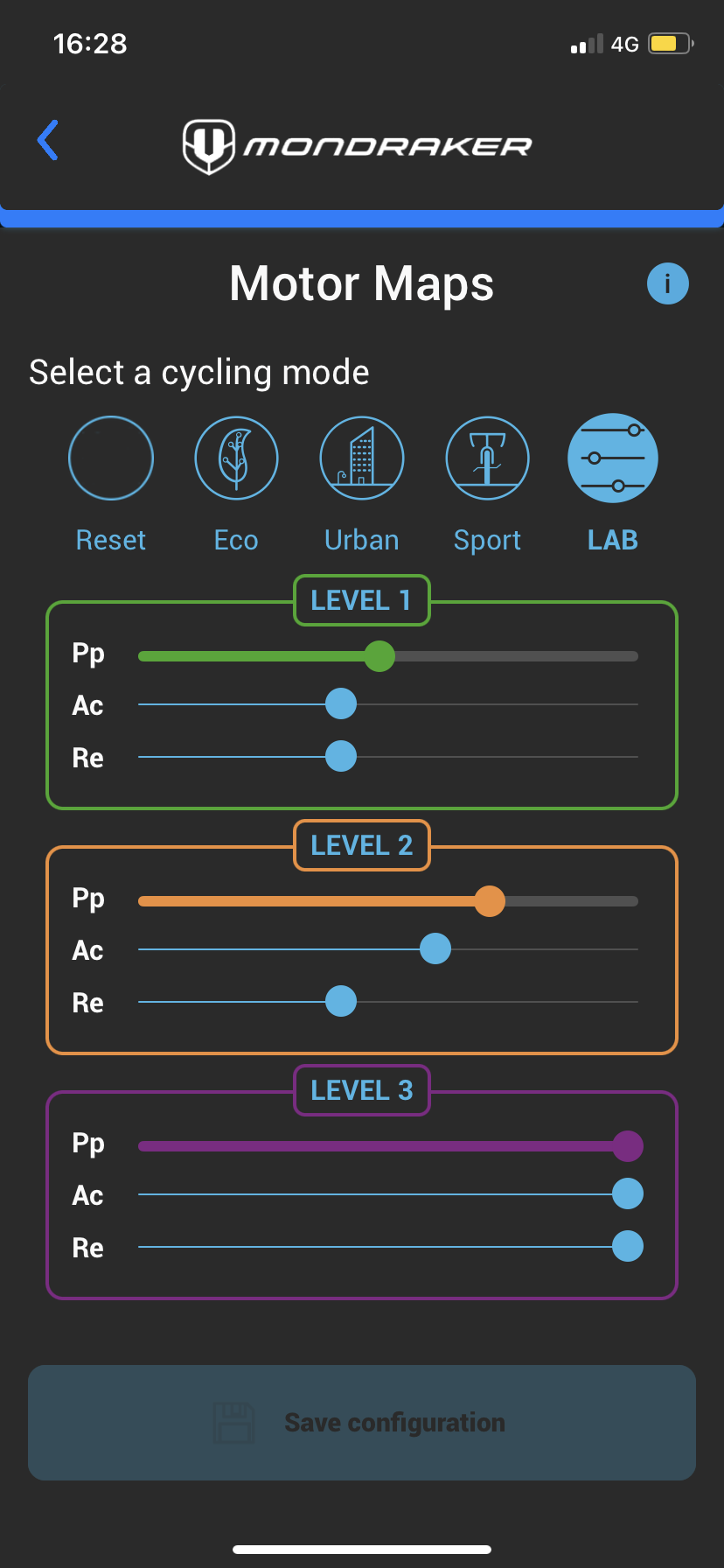Select the LAB custom mode

pos(613,458)
